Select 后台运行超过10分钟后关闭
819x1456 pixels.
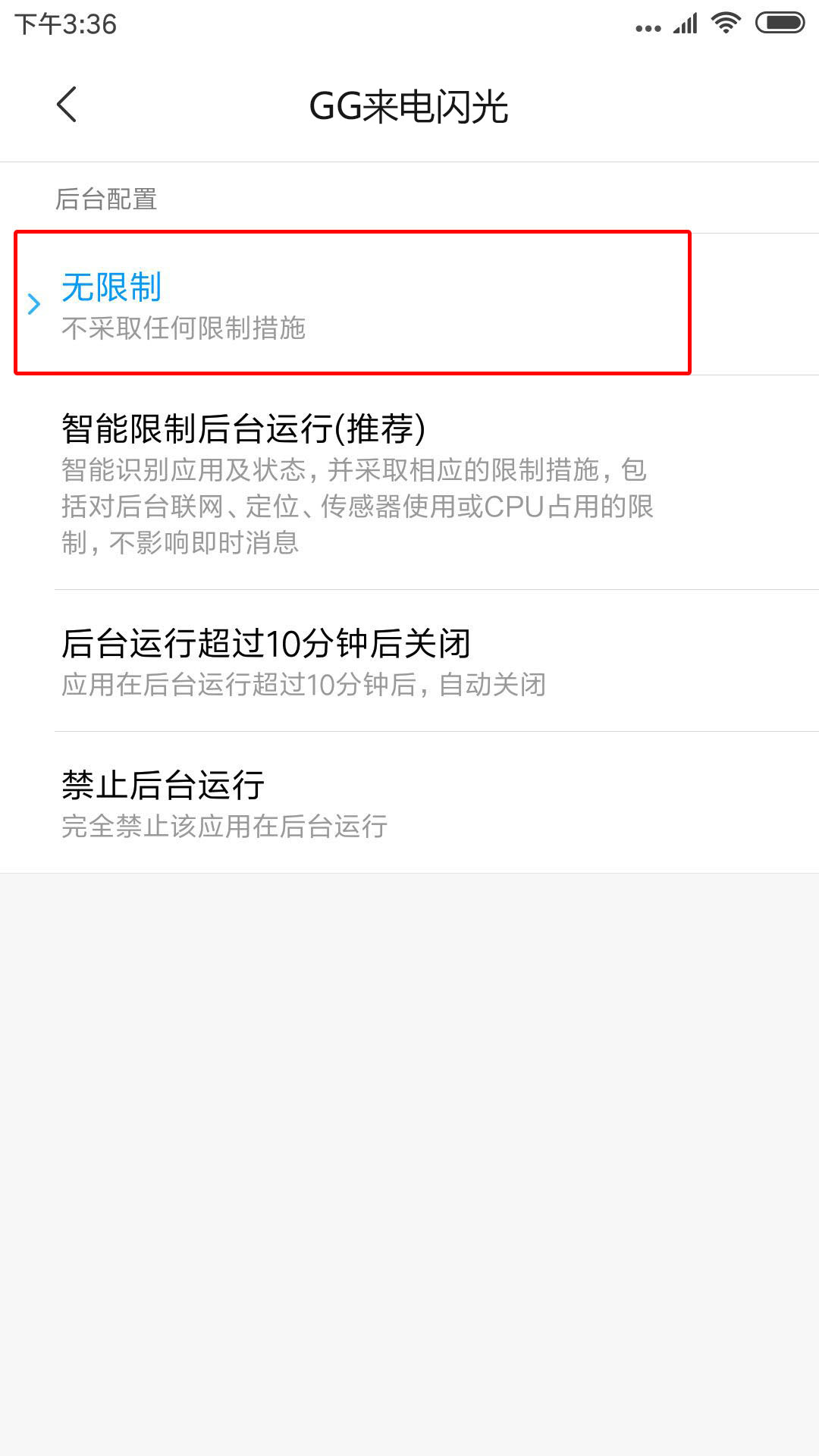pos(409,661)
